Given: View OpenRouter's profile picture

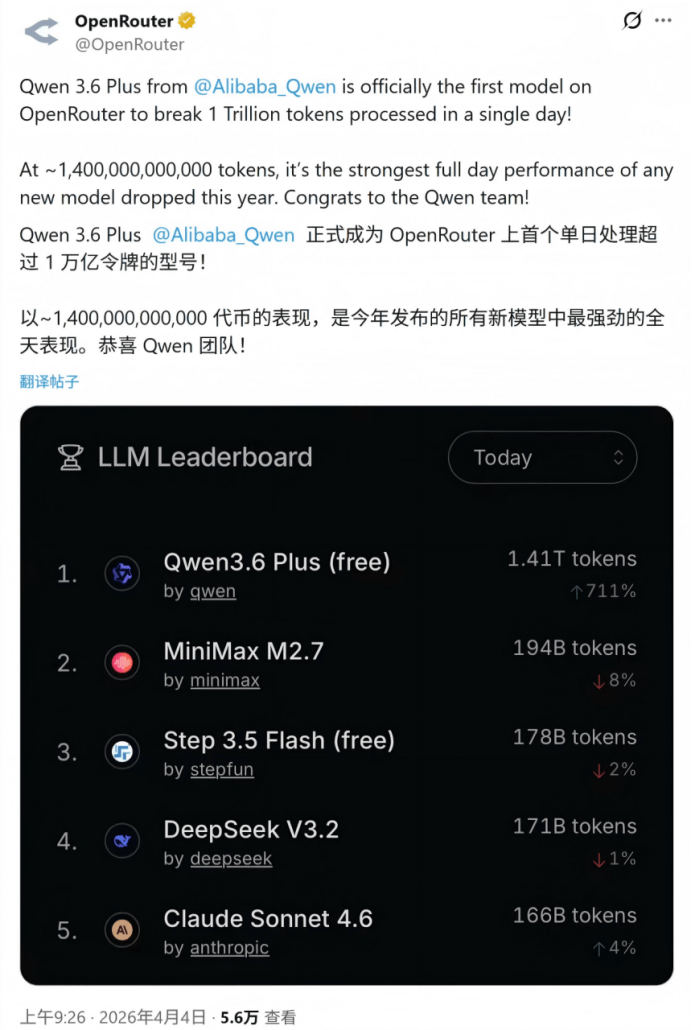Looking at the screenshot, I should [x=42, y=32].
